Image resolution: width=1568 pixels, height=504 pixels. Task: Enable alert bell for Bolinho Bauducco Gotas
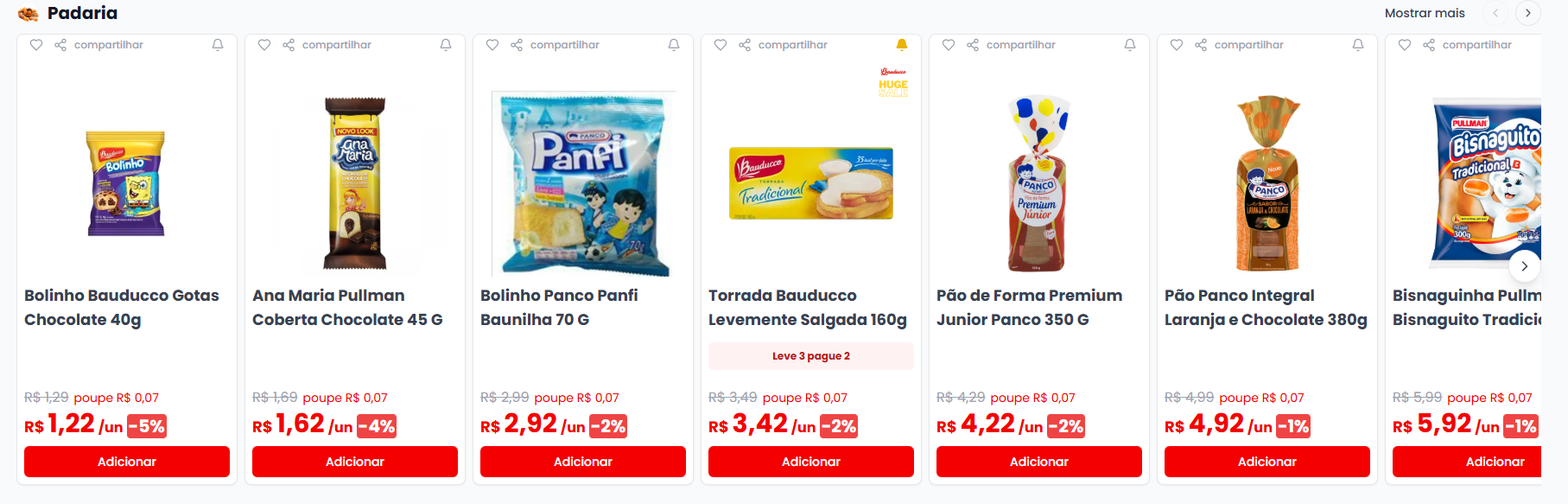pyautogui.click(x=218, y=45)
